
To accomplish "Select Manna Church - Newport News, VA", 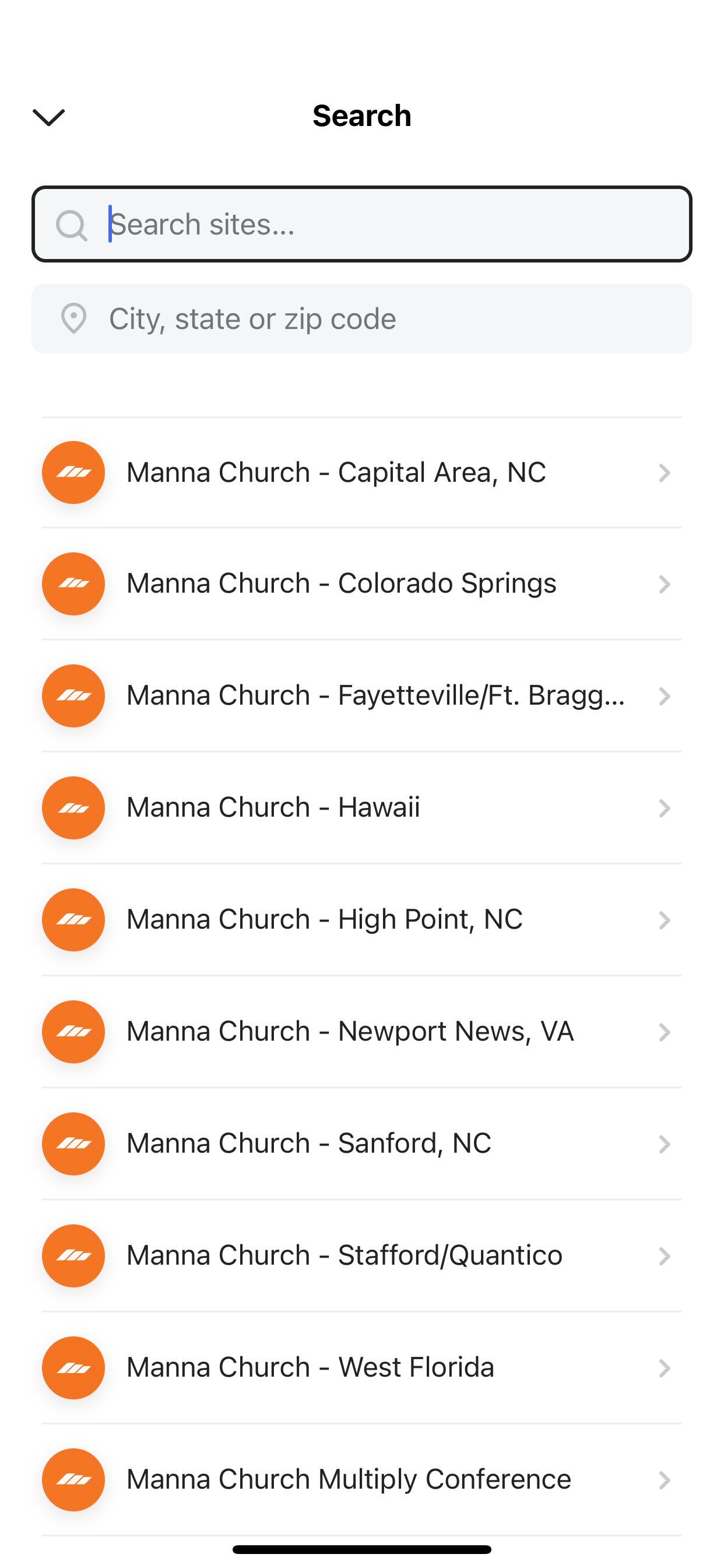I will [x=362, y=1032].
